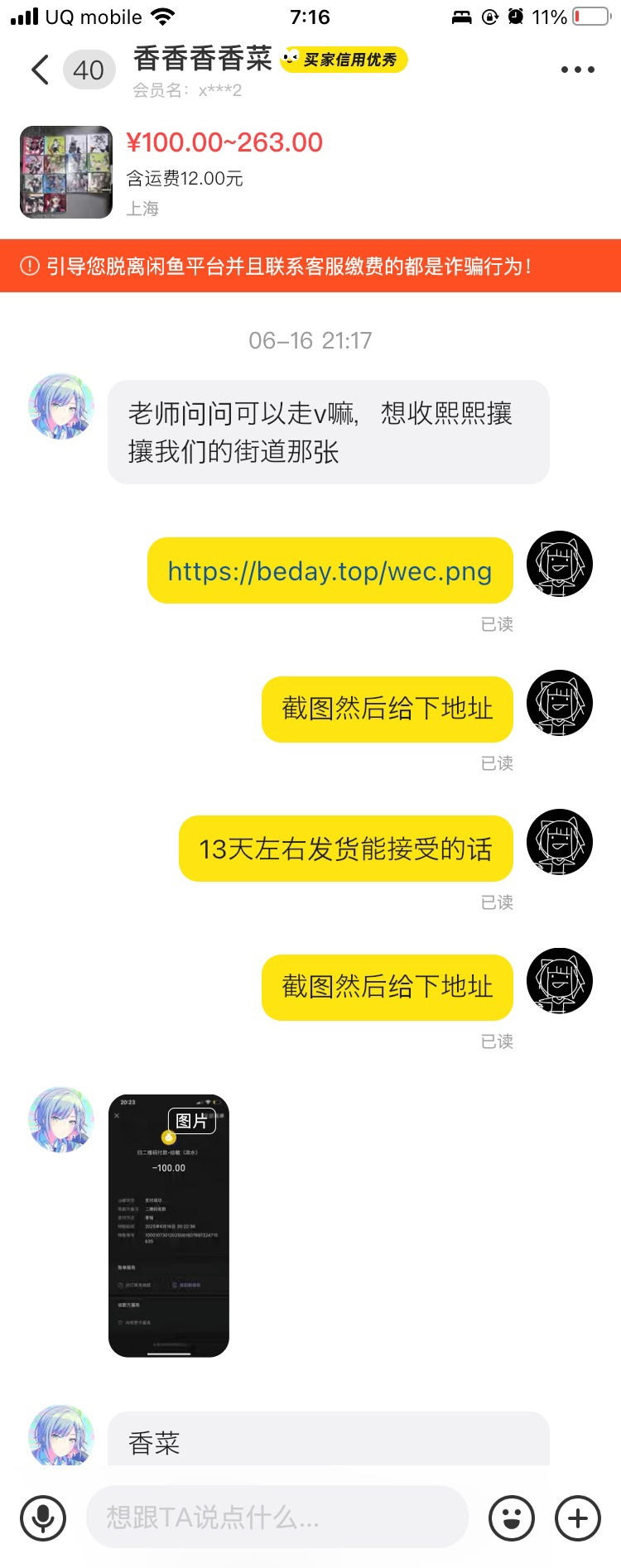Open the three-dot overflow menu
621x1568 pixels.
pyautogui.click(x=577, y=70)
